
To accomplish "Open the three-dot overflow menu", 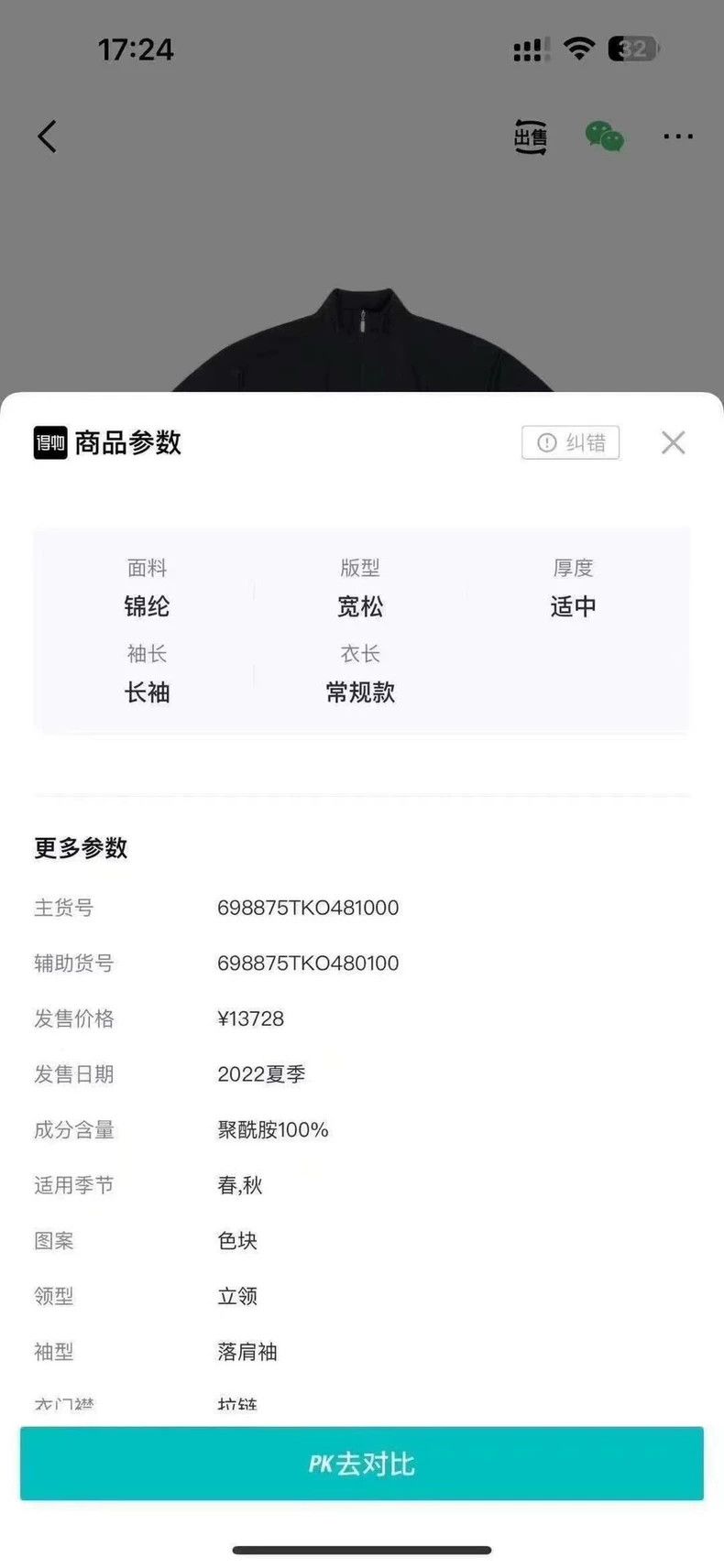I will tap(678, 136).
